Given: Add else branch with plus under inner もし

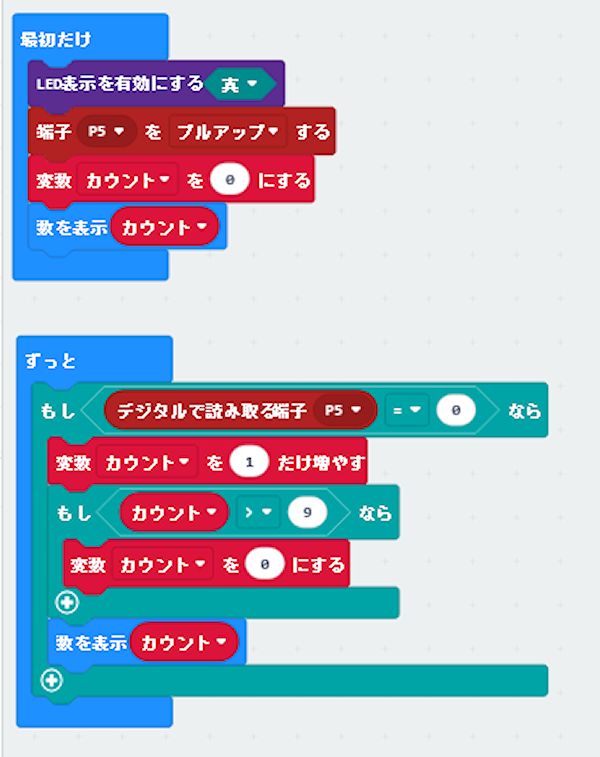Looking at the screenshot, I should coord(68,603).
